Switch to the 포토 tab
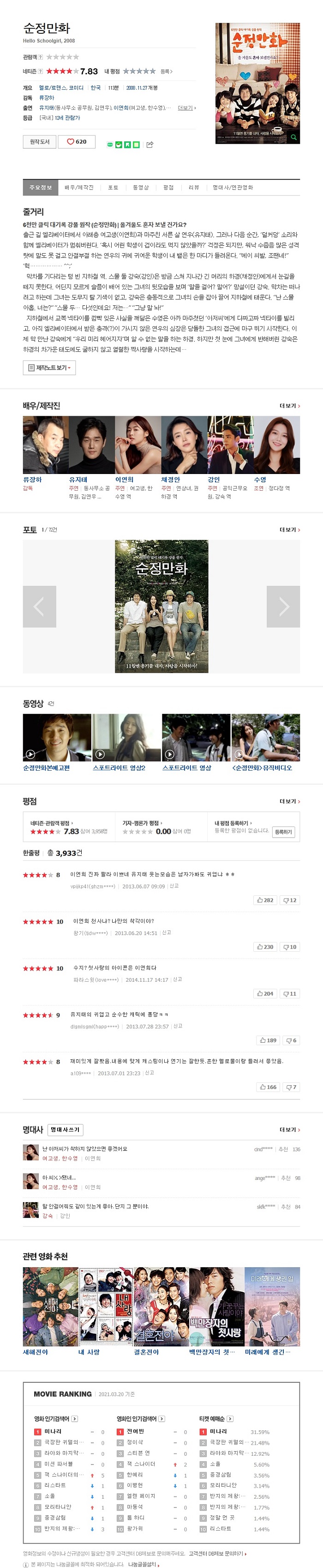The height and width of the screenshot is (1568, 323). tap(113, 188)
